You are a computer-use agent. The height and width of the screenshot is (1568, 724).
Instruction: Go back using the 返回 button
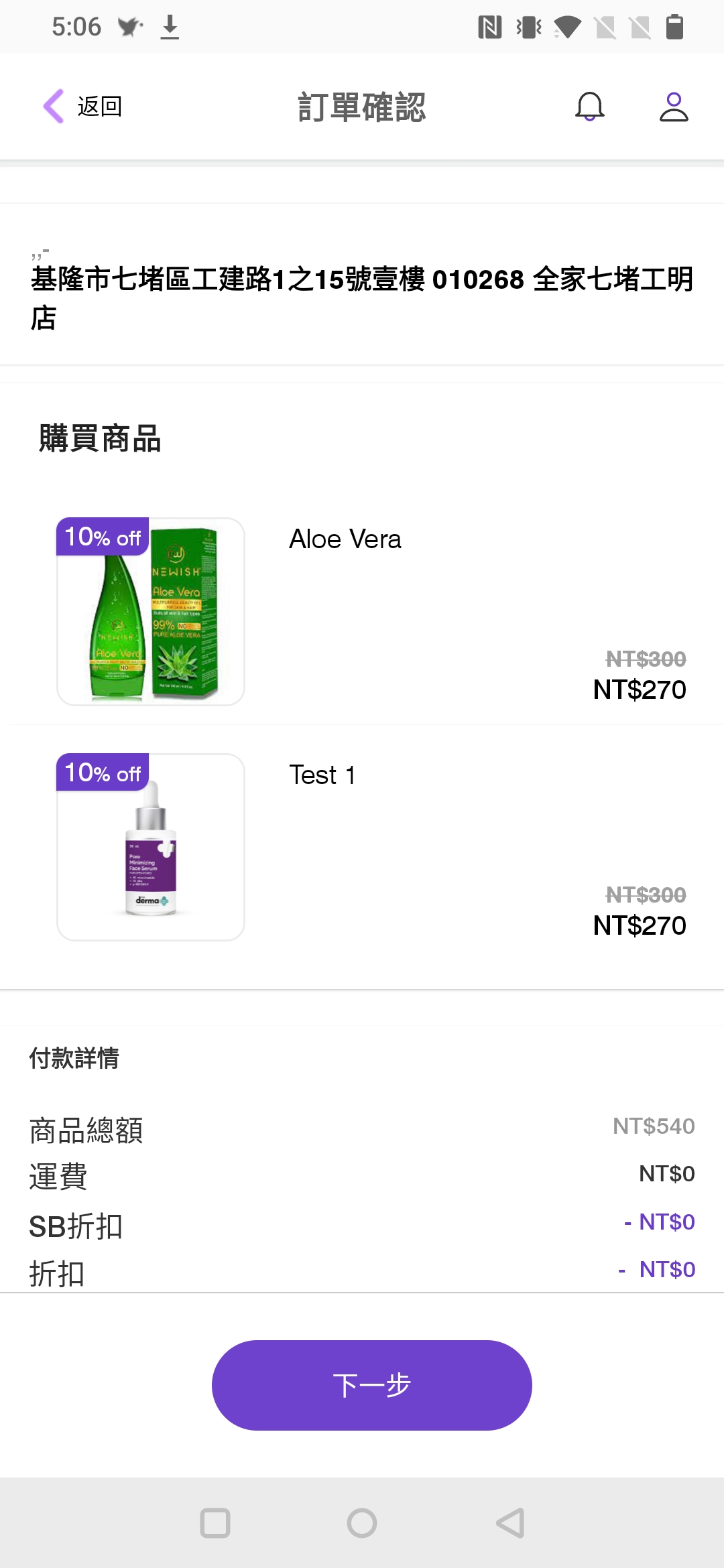click(x=83, y=107)
